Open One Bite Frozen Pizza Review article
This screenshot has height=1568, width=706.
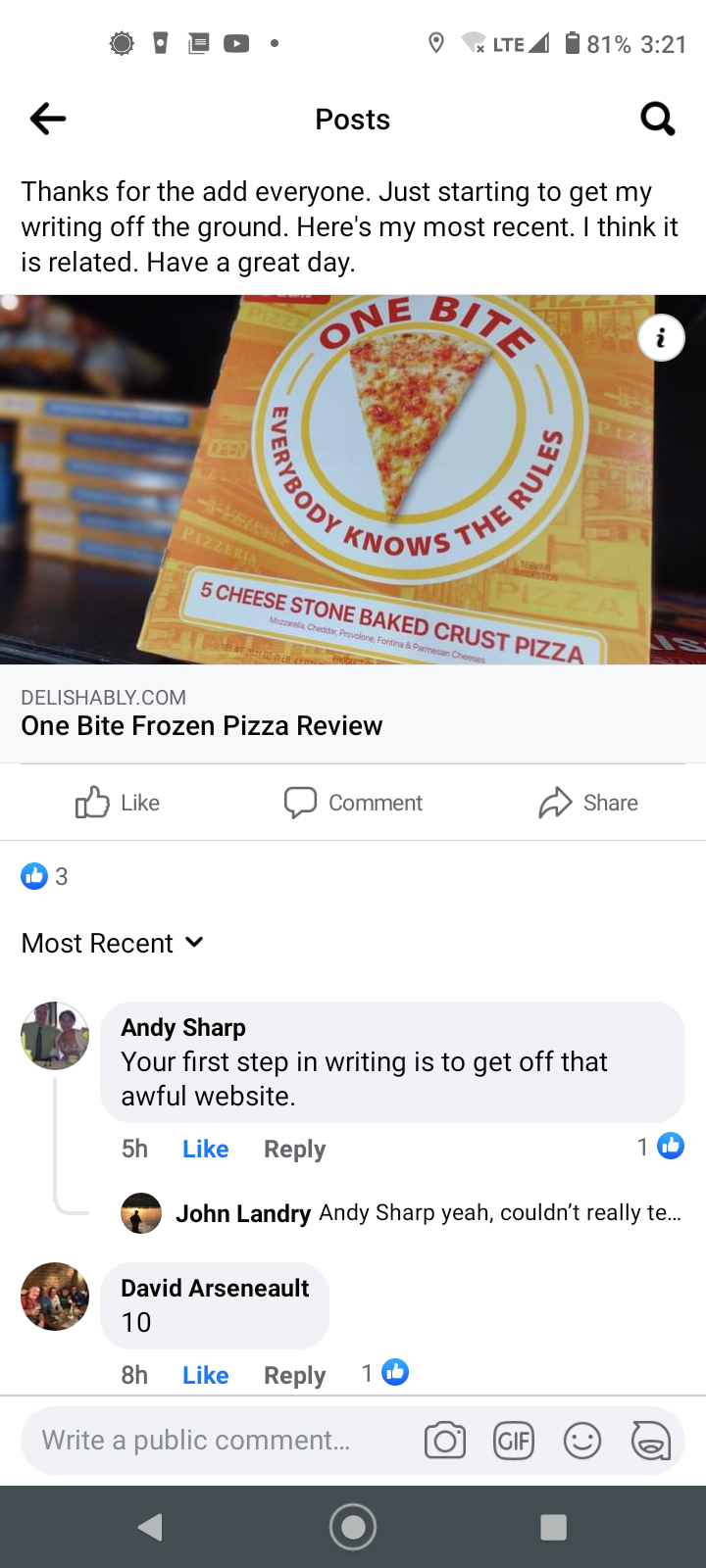[202, 725]
